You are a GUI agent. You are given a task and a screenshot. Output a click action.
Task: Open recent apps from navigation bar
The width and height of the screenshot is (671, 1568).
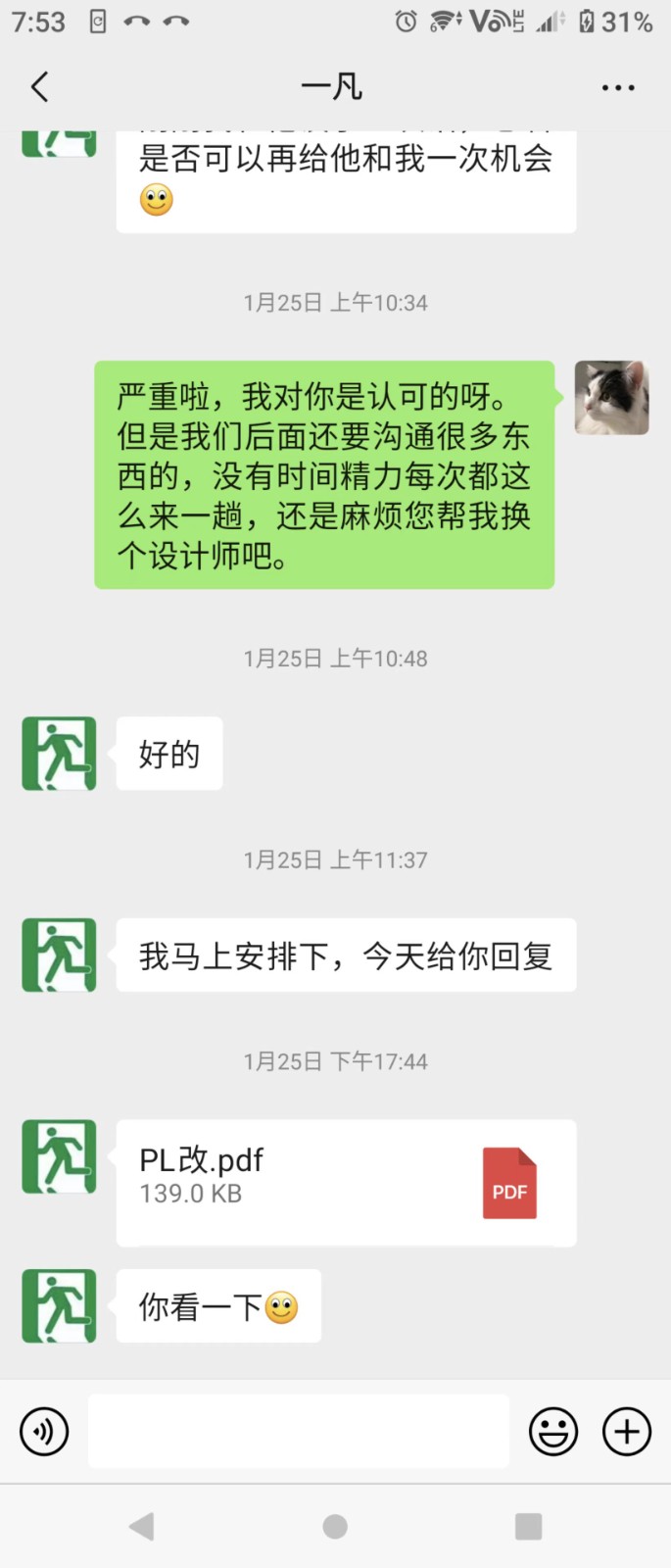coord(528,1526)
